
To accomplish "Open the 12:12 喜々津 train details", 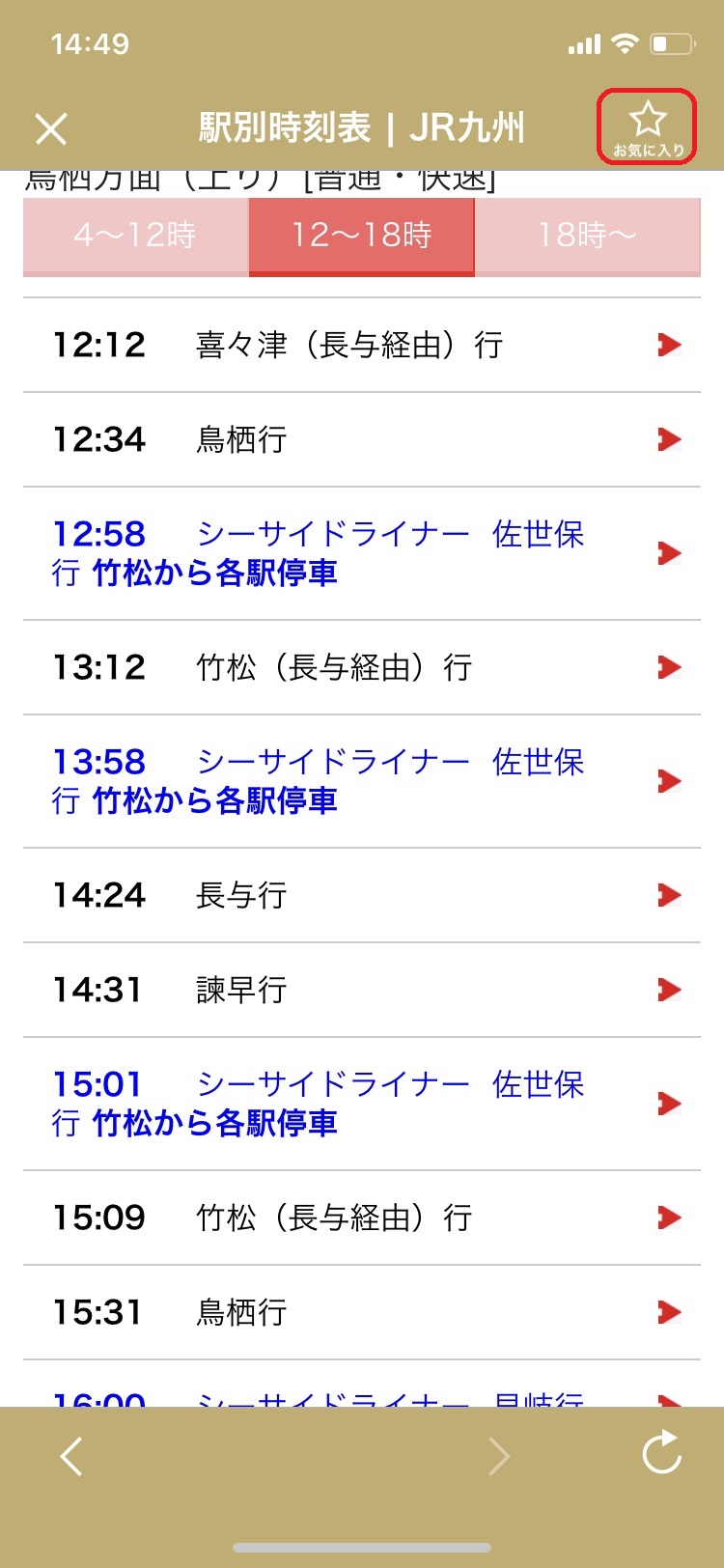I will pyautogui.click(x=362, y=345).
